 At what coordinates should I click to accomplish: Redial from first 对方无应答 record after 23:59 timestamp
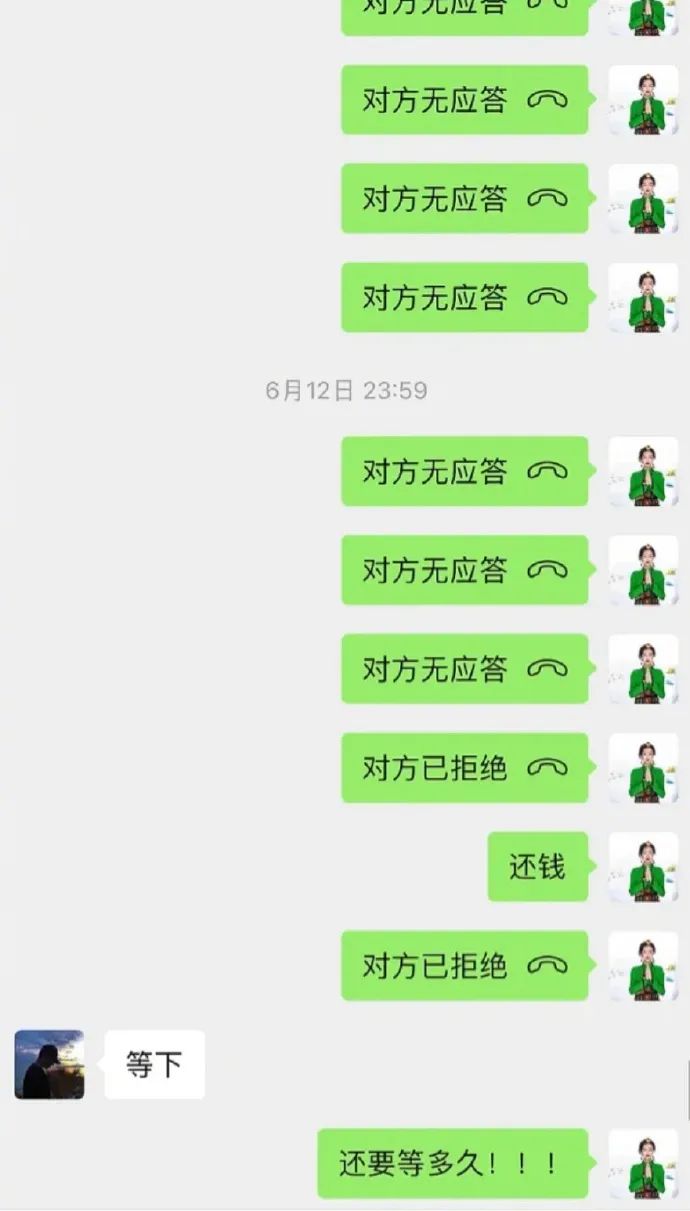tap(464, 471)
